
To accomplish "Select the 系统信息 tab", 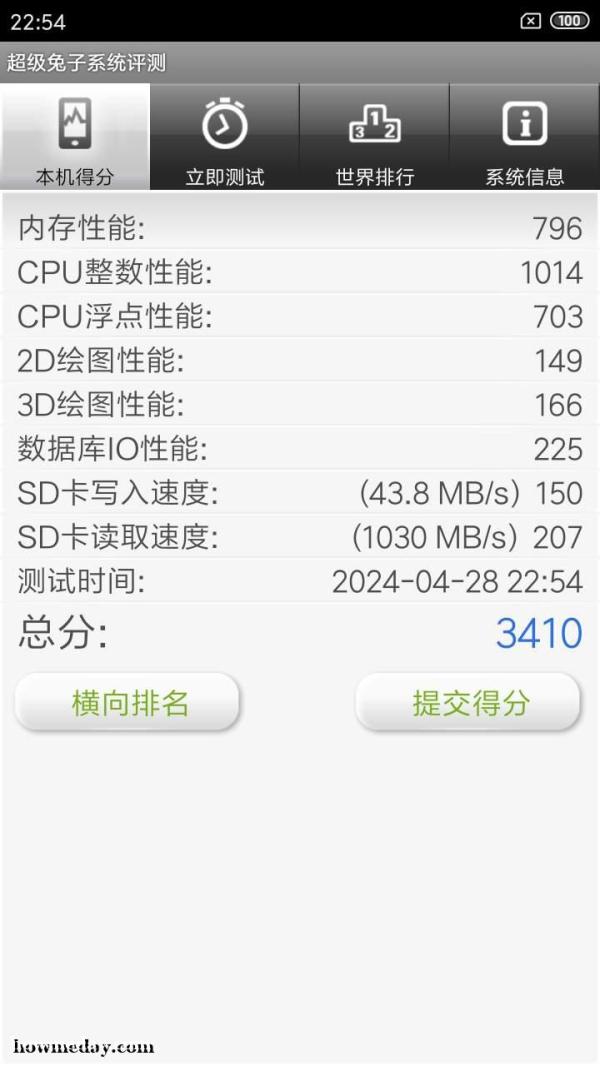I will 525,137.
